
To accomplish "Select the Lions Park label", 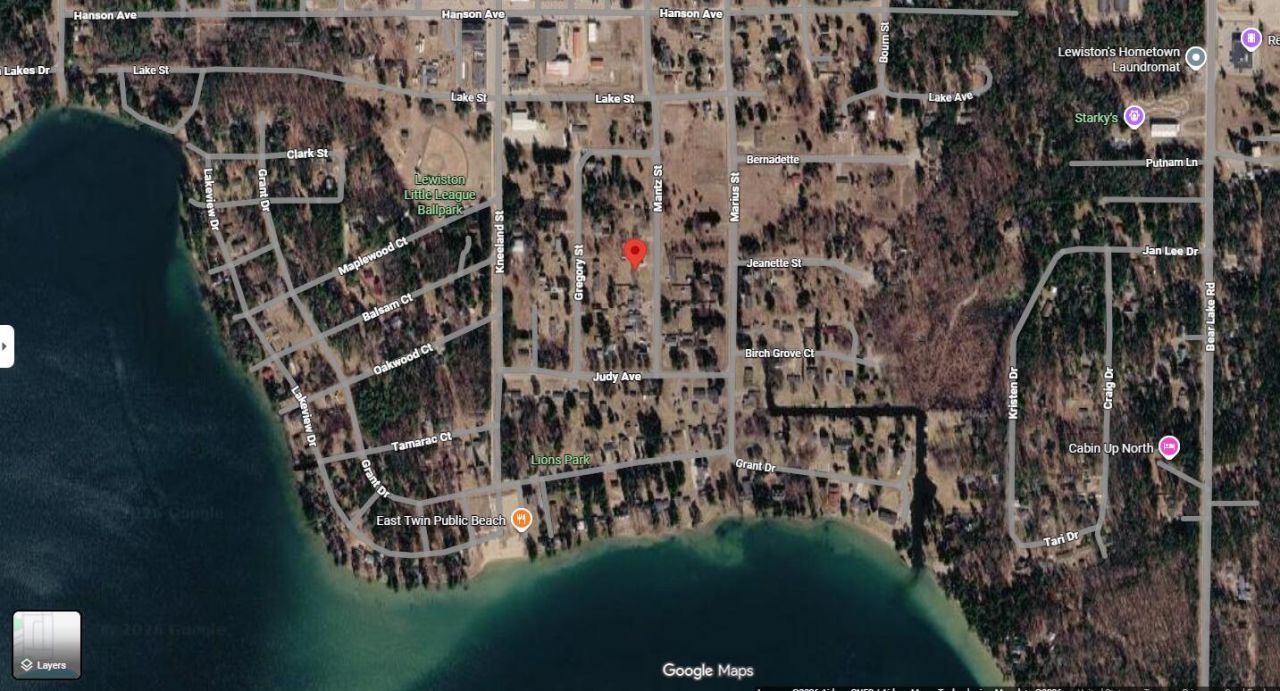I will click(x=560, y=460).
